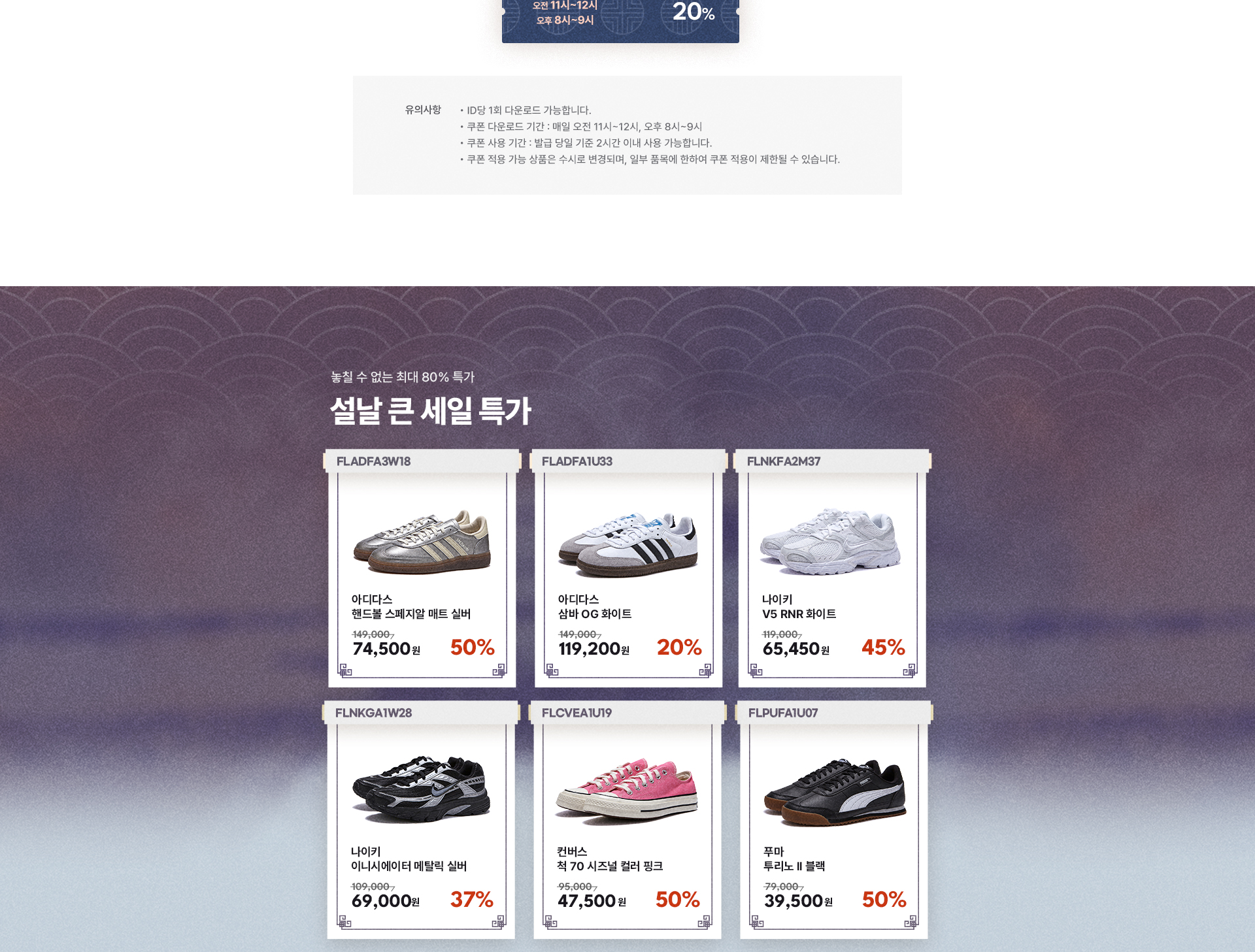Open Adidas Samba OG White product card
Screen dimensions: 1255x952
[x=628, y=568]
